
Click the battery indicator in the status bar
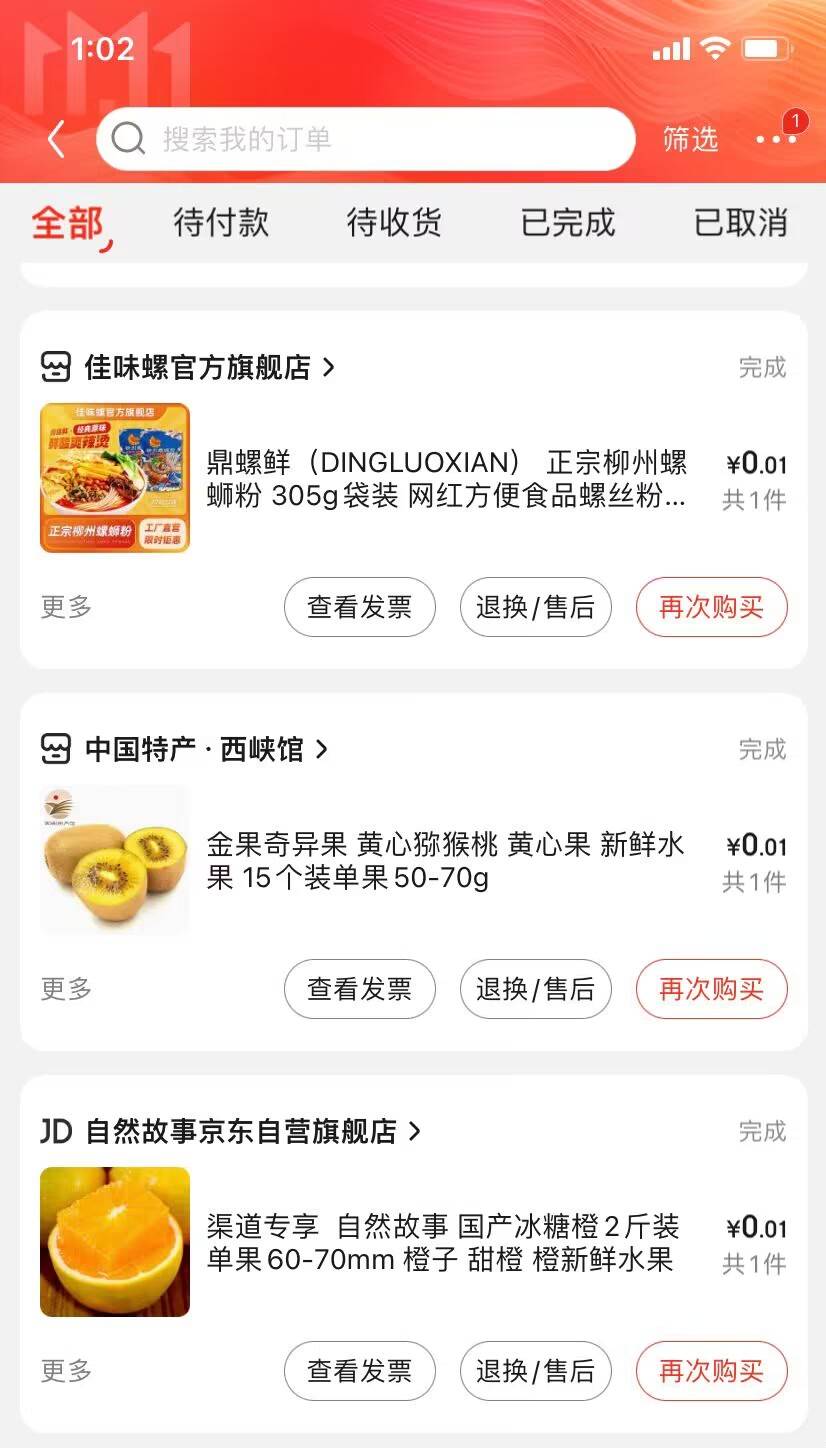(766, 47)
